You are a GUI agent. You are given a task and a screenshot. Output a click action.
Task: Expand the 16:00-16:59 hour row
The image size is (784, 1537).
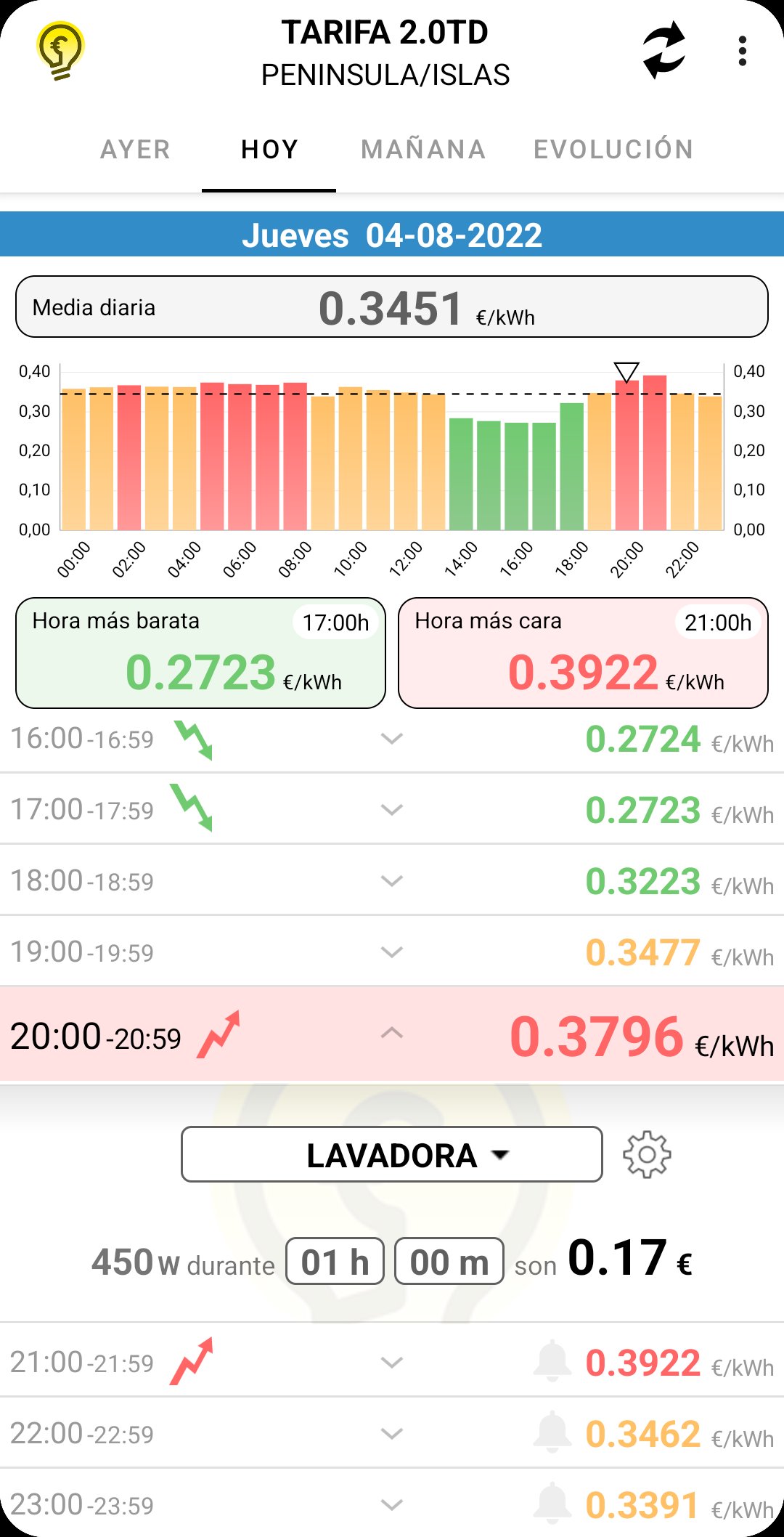[x=392, y=739]
